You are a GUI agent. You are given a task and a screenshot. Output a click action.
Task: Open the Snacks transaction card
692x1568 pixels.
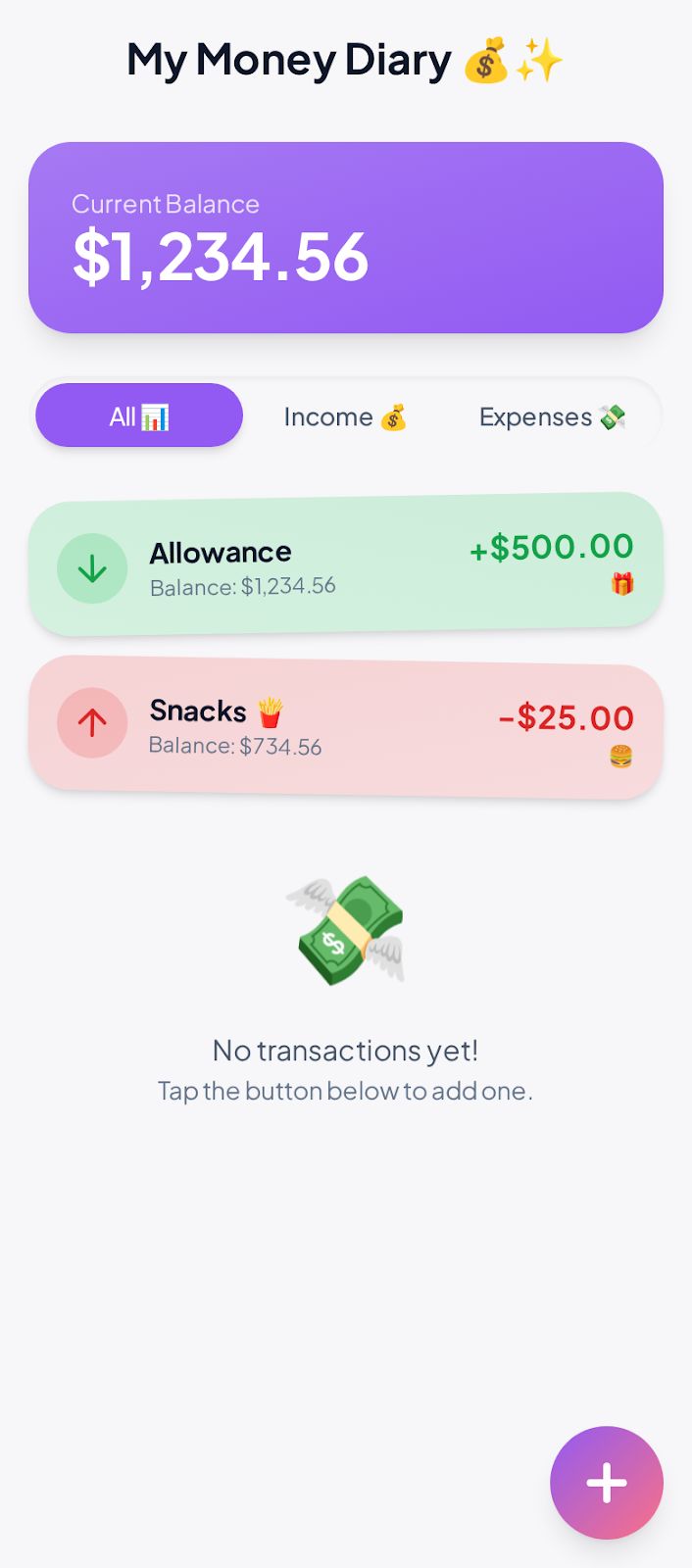tap(345, 727)
